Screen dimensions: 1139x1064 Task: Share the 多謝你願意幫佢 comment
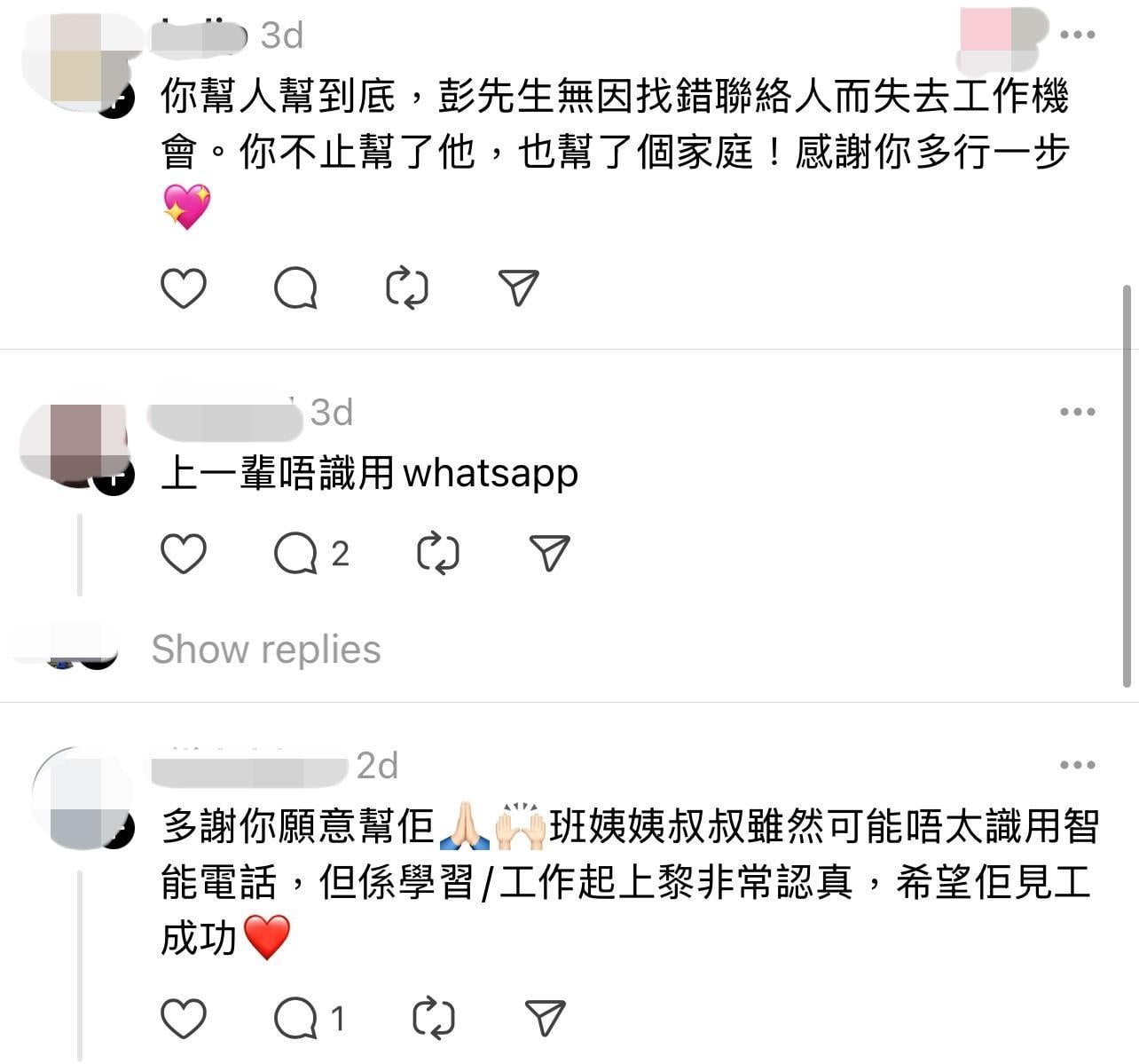point(545,1018)
